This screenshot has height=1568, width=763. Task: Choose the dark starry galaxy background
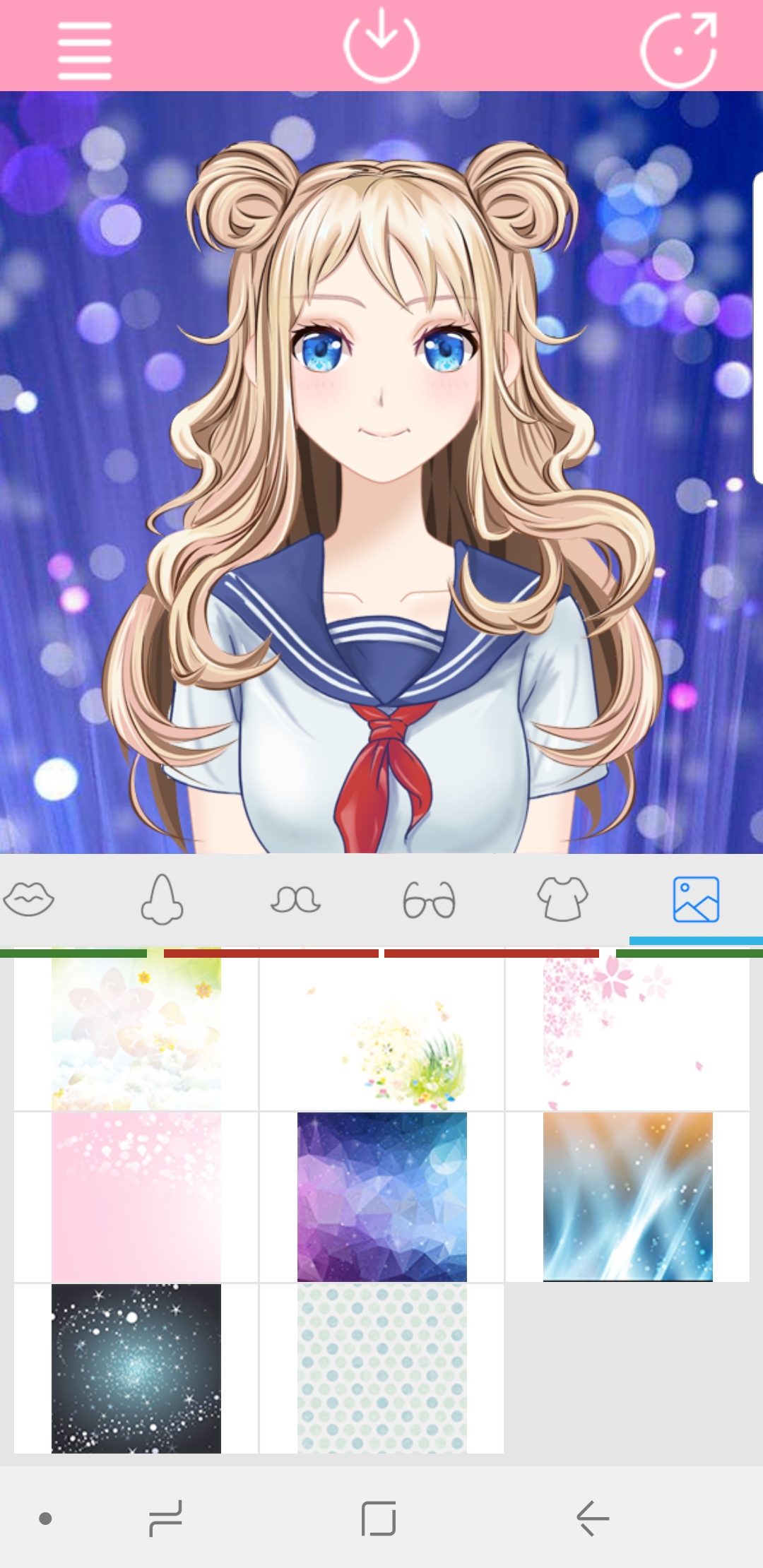coord(136,1369)
